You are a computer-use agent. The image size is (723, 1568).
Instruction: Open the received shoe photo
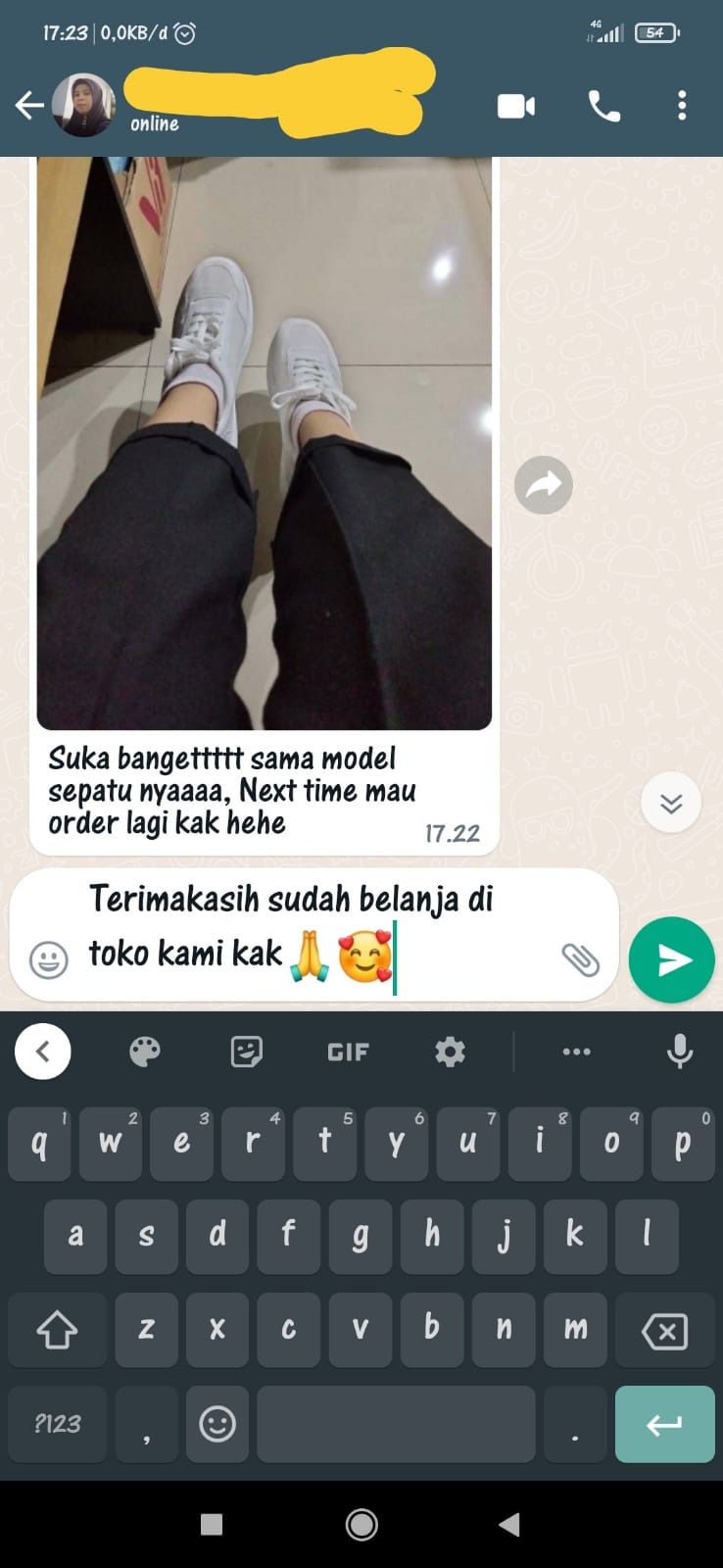[x=264, y=441]
